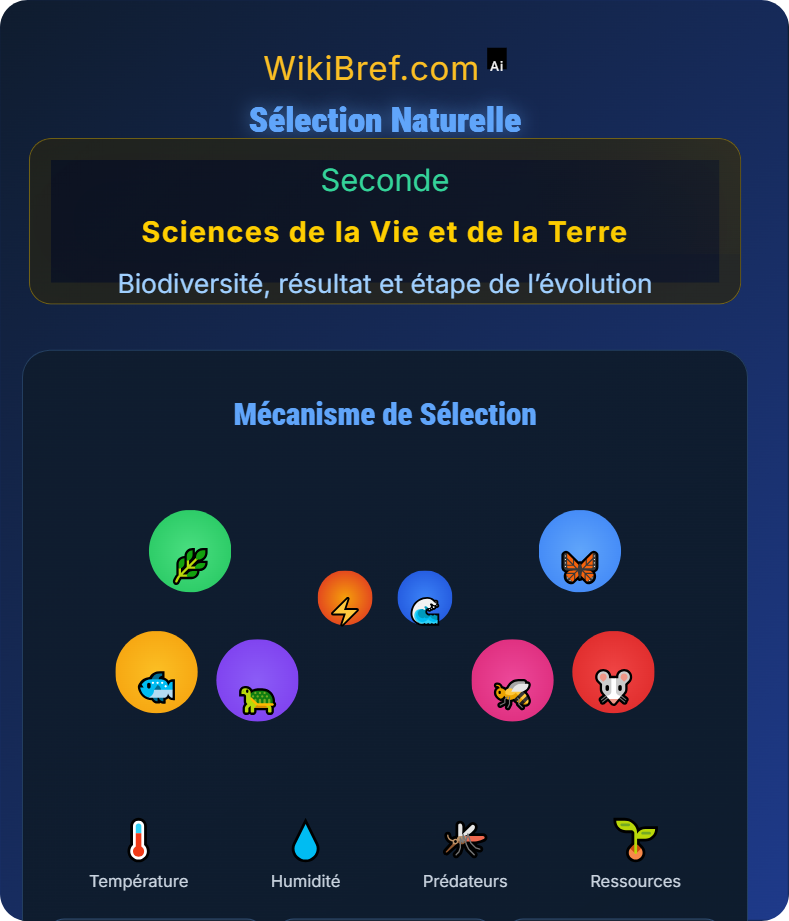Trigger the lightning bolt circle
This screenshot has width=789, height=921.
[345, 598]
